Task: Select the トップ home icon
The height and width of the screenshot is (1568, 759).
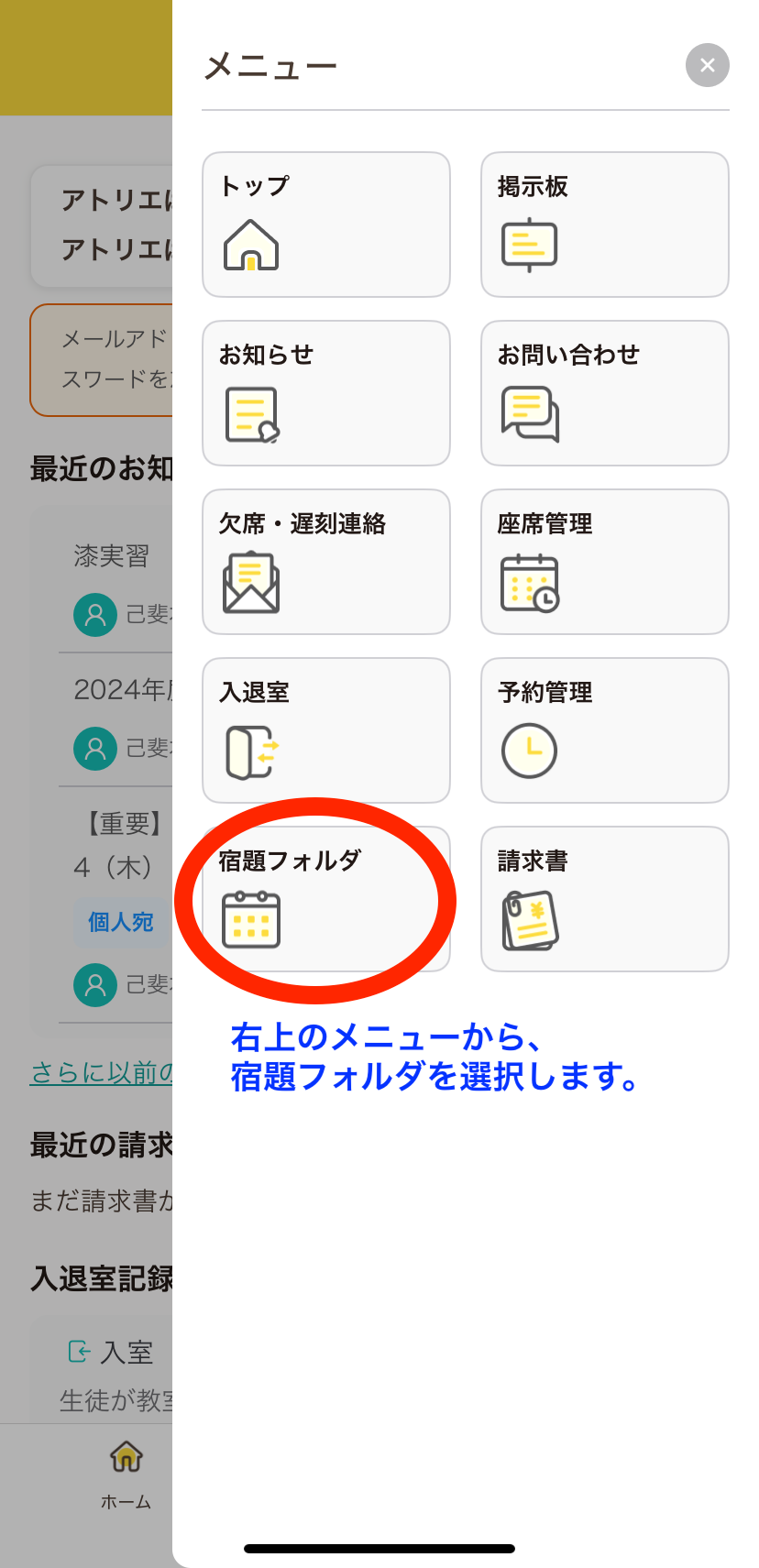Action: pyautogui.click(x=251, y=245)
